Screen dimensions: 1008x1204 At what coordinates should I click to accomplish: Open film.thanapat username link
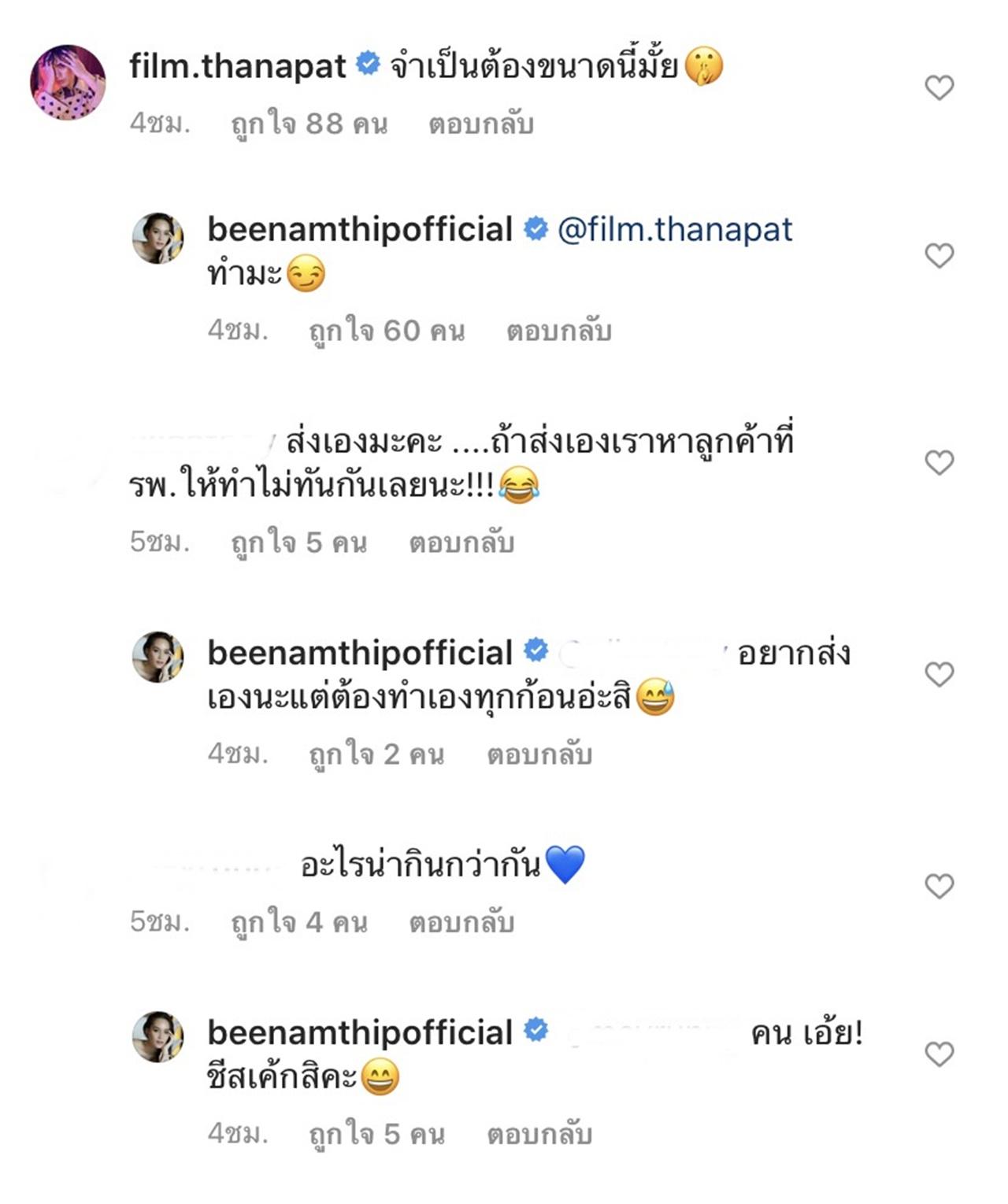point(237,66)
